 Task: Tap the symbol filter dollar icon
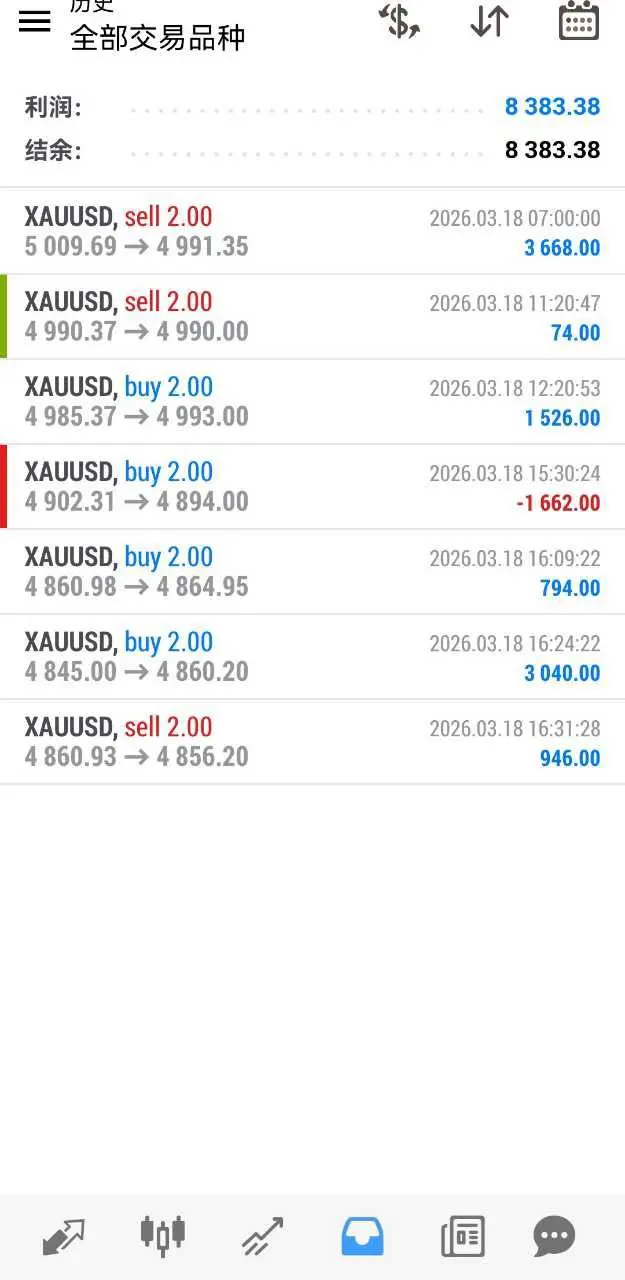point(398,21)
